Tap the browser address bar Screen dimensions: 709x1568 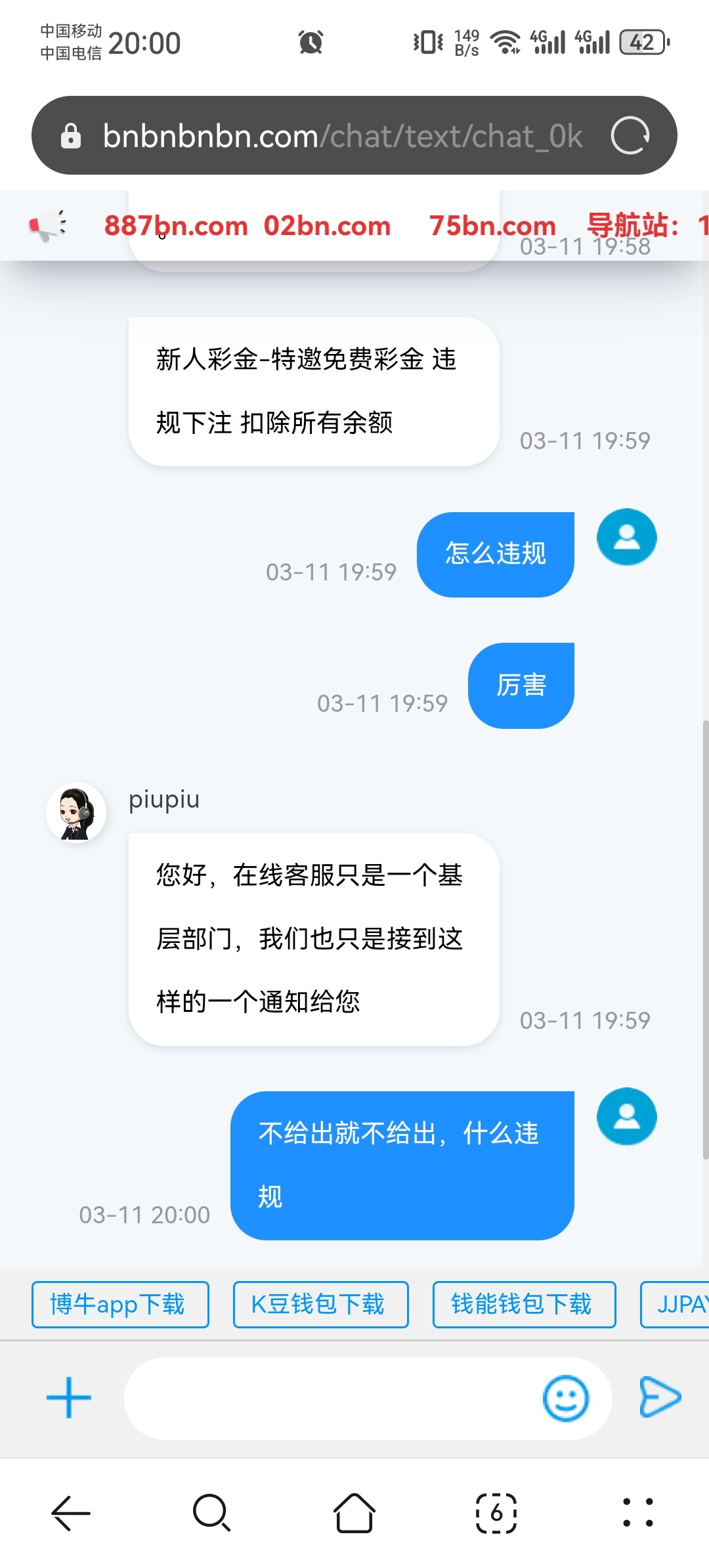(x=341, y=136)
